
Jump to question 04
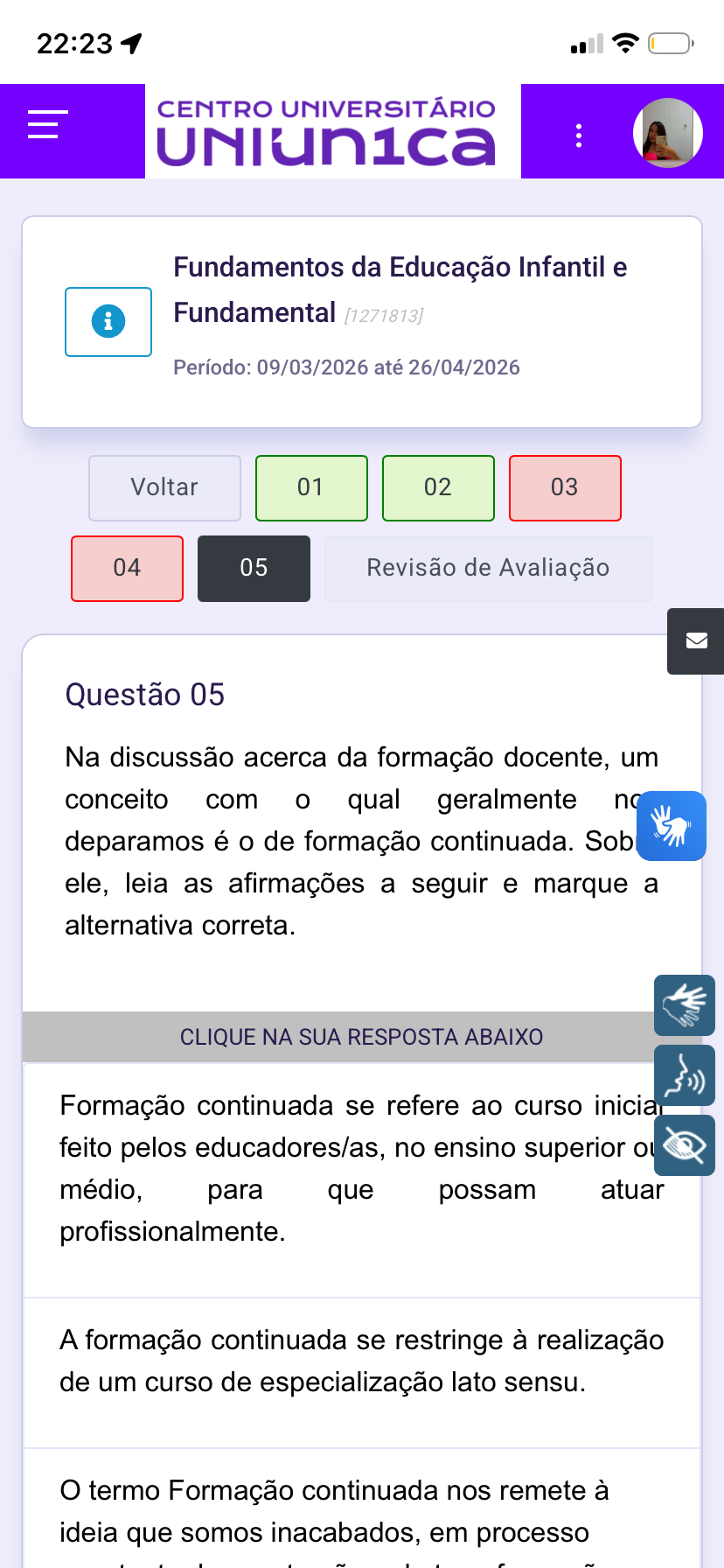(127, 568)
